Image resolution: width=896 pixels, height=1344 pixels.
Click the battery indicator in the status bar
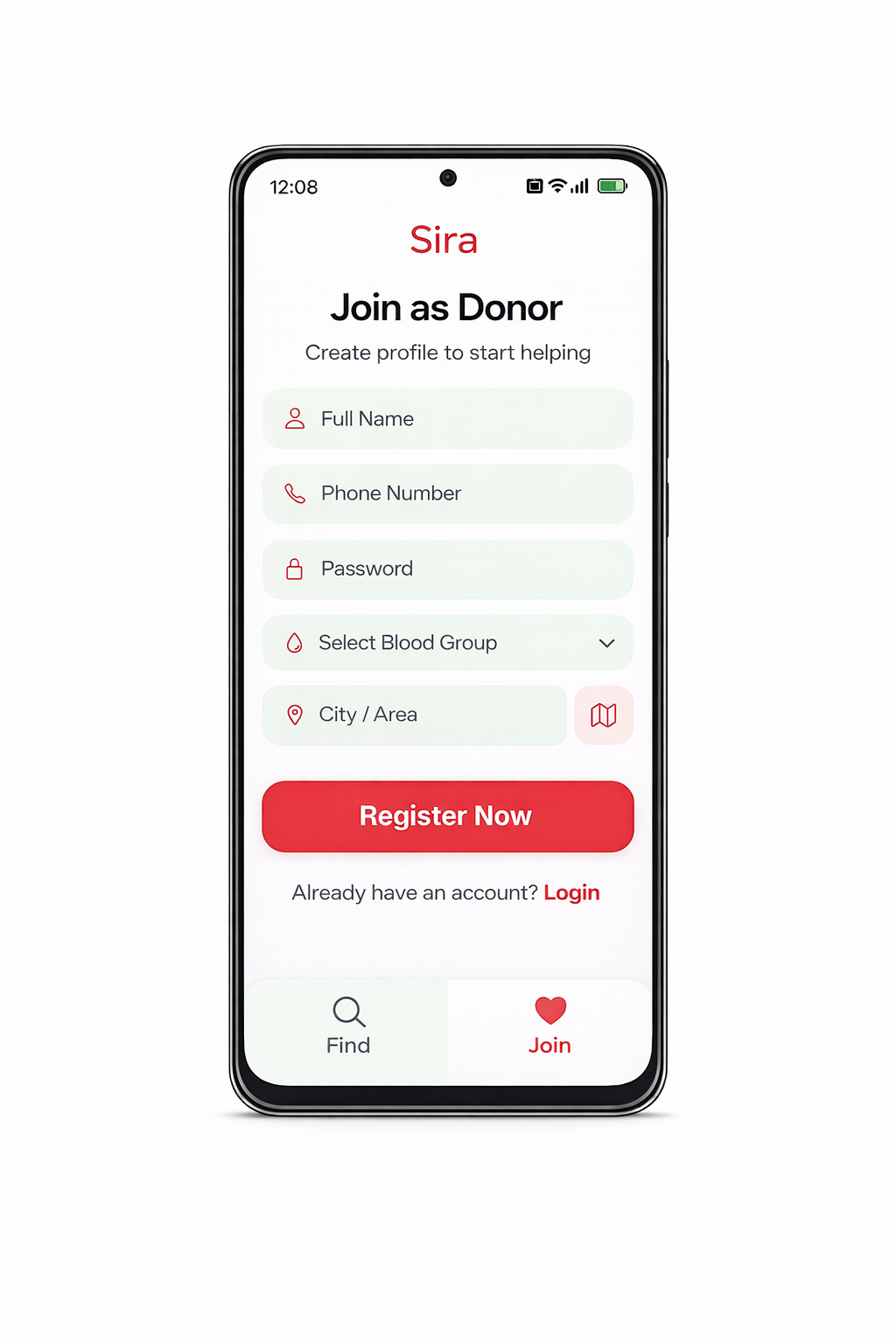[612, 185]
